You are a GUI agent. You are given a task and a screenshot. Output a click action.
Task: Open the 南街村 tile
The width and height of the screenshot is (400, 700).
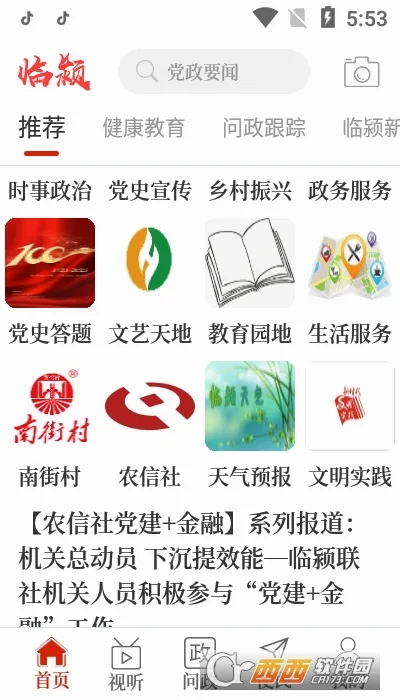pyautogui.click(x=50, y=424)
